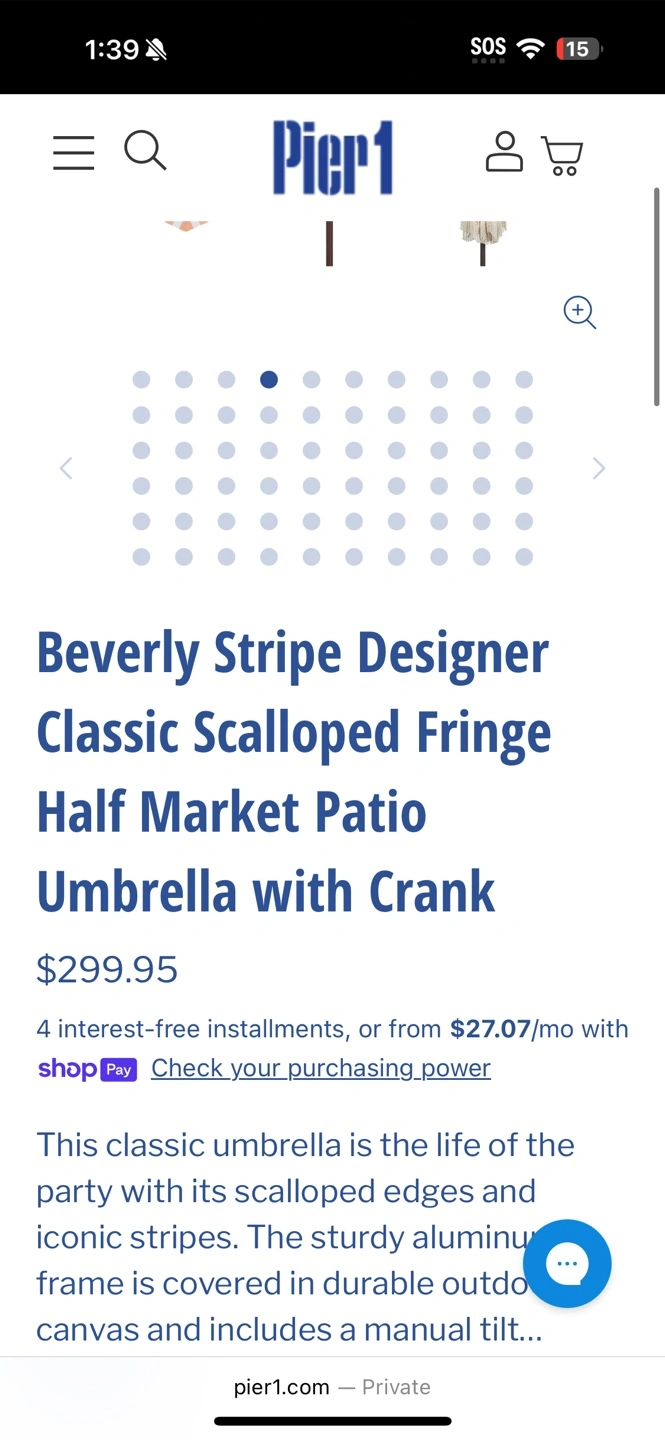Screen dimensions: 665x1440
Task: Tap the pier1.com address bar
Action: pyautogui.click(x=332, y=1387)
